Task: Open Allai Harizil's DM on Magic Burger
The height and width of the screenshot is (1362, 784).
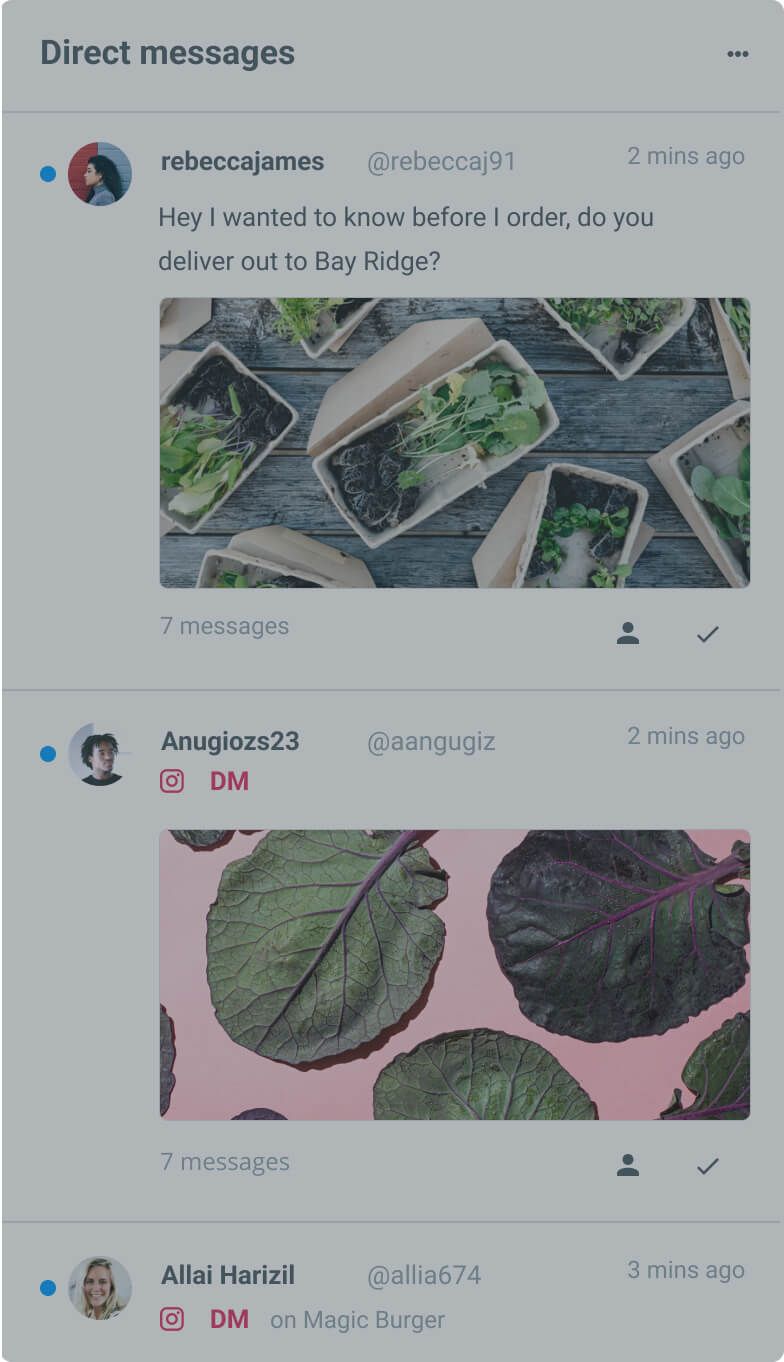Action: pyautogui.click(x=356, y=1320)
